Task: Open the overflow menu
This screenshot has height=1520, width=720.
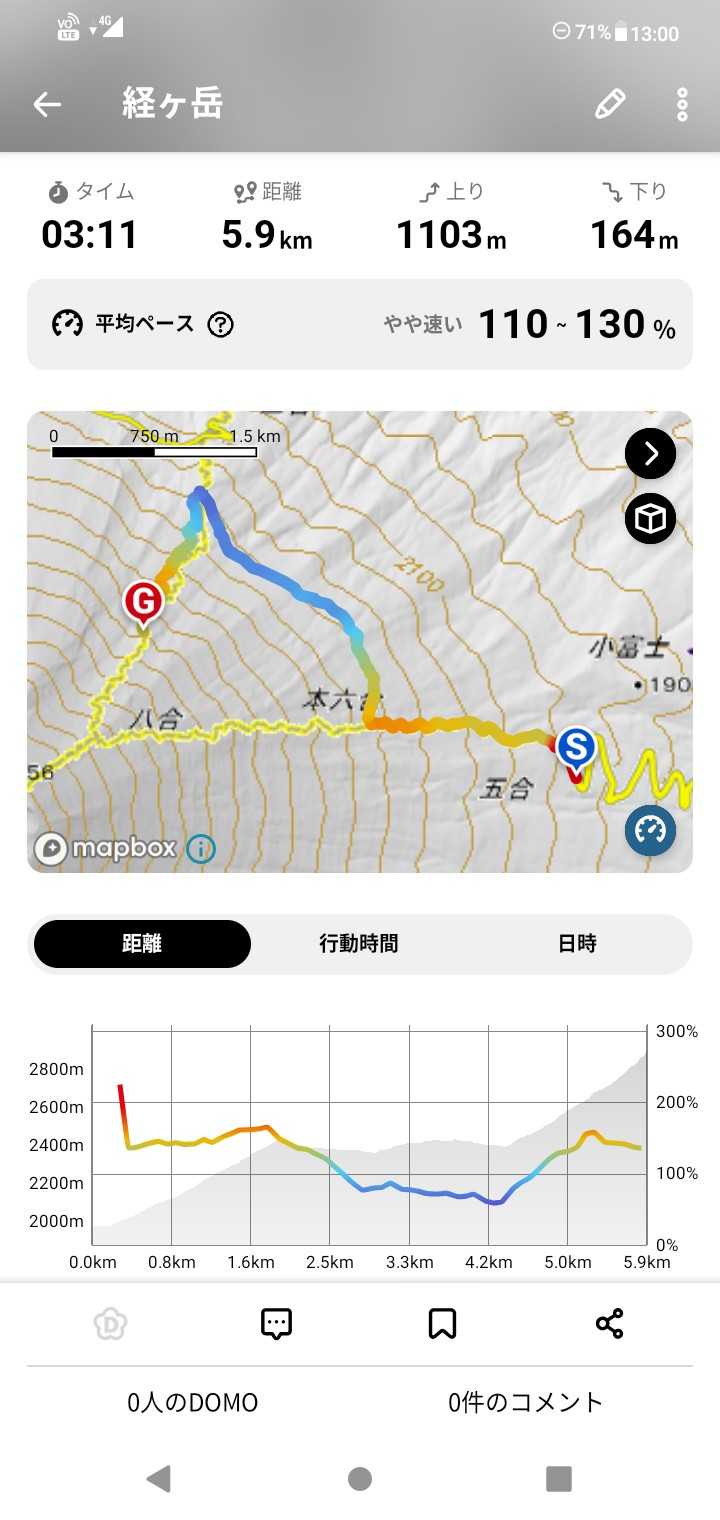Action: pyautogui.click(x=682, y=104)
